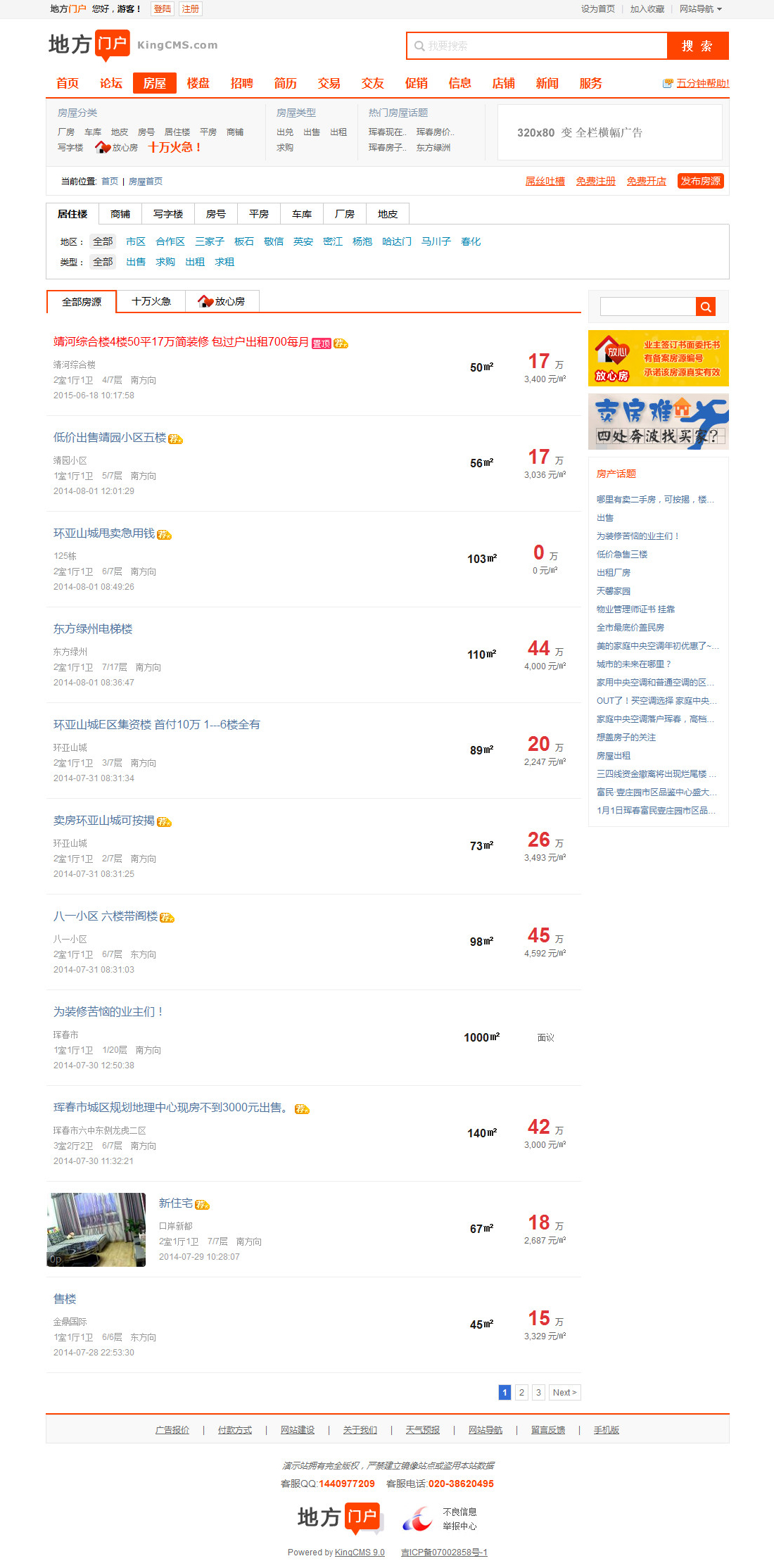The width and height of the screenshot is (774, 1568).
Task: Switch to the 放心房 listing tab
Action: pos(222,301)
